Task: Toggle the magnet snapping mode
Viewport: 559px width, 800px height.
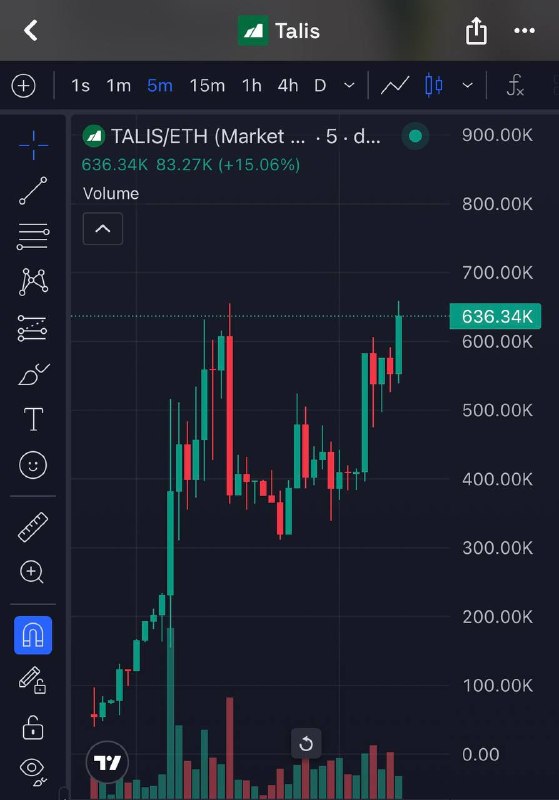Action: pyautogui.click(x=33, y=635)
